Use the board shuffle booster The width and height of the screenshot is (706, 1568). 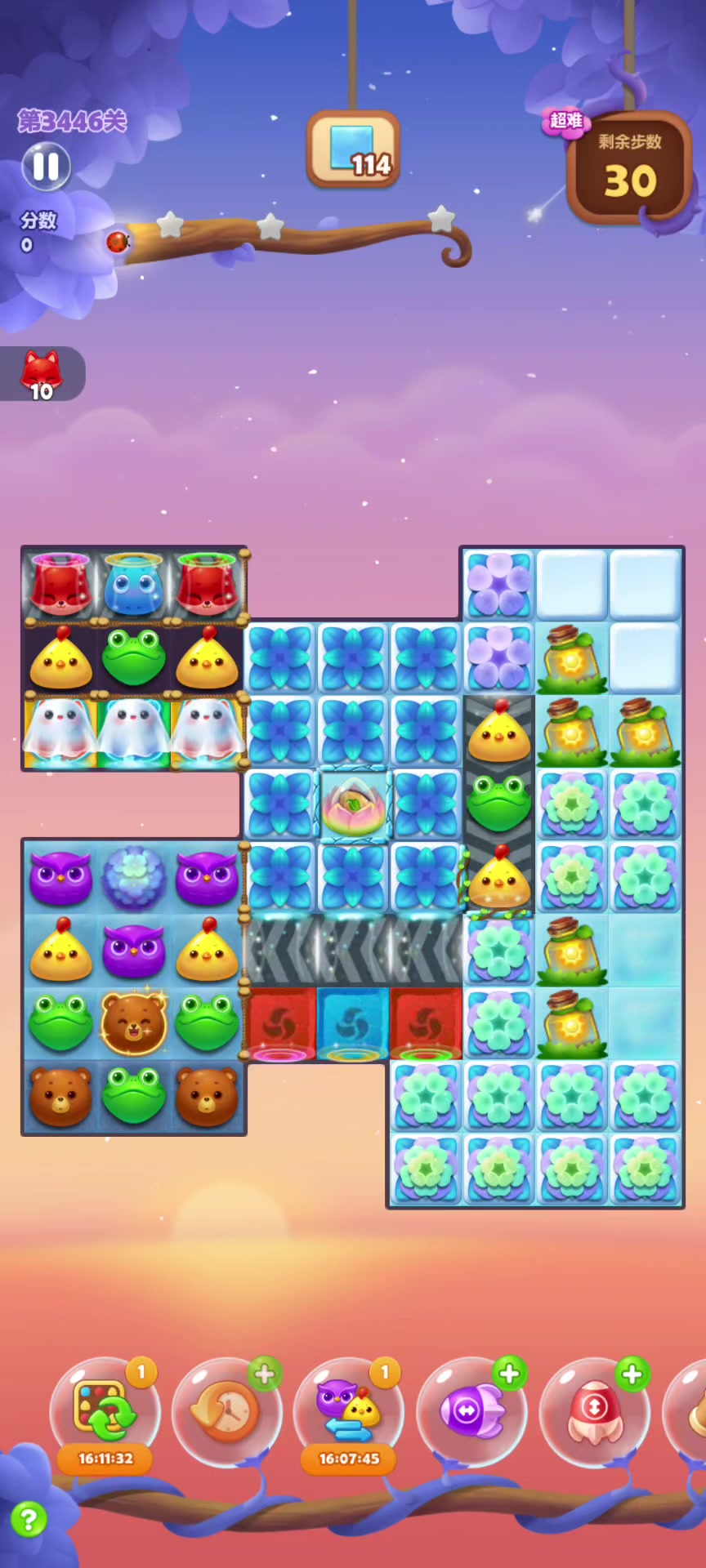tap(105, 1411)
